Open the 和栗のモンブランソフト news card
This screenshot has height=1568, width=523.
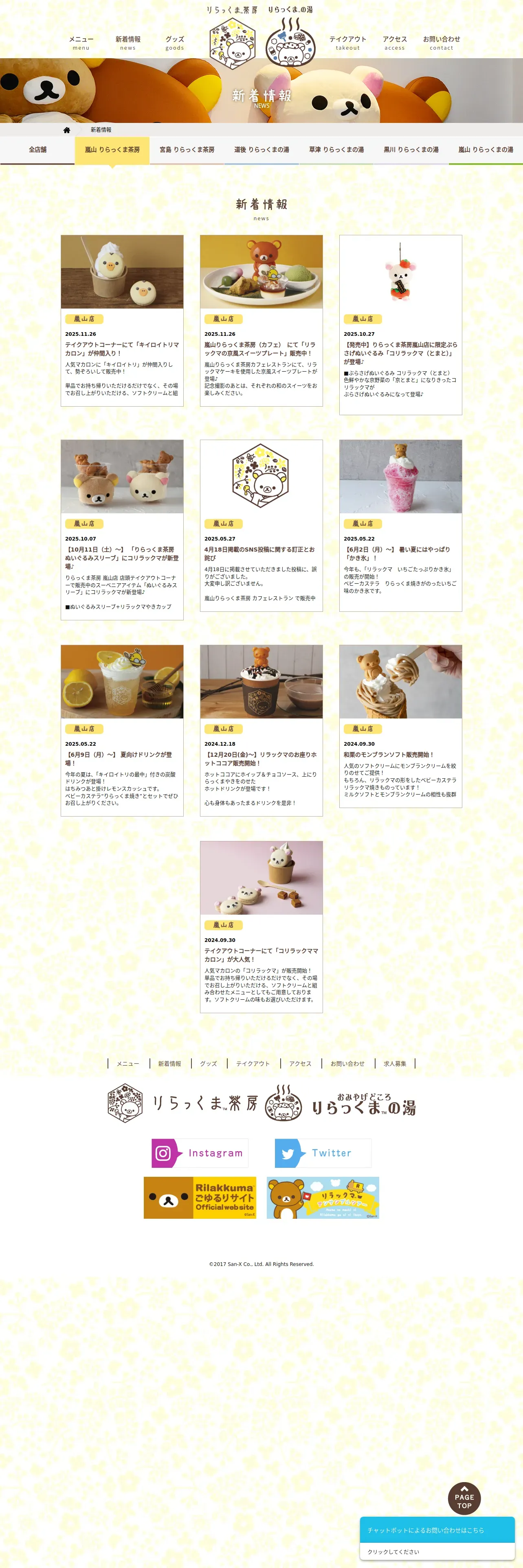point(401,726)
